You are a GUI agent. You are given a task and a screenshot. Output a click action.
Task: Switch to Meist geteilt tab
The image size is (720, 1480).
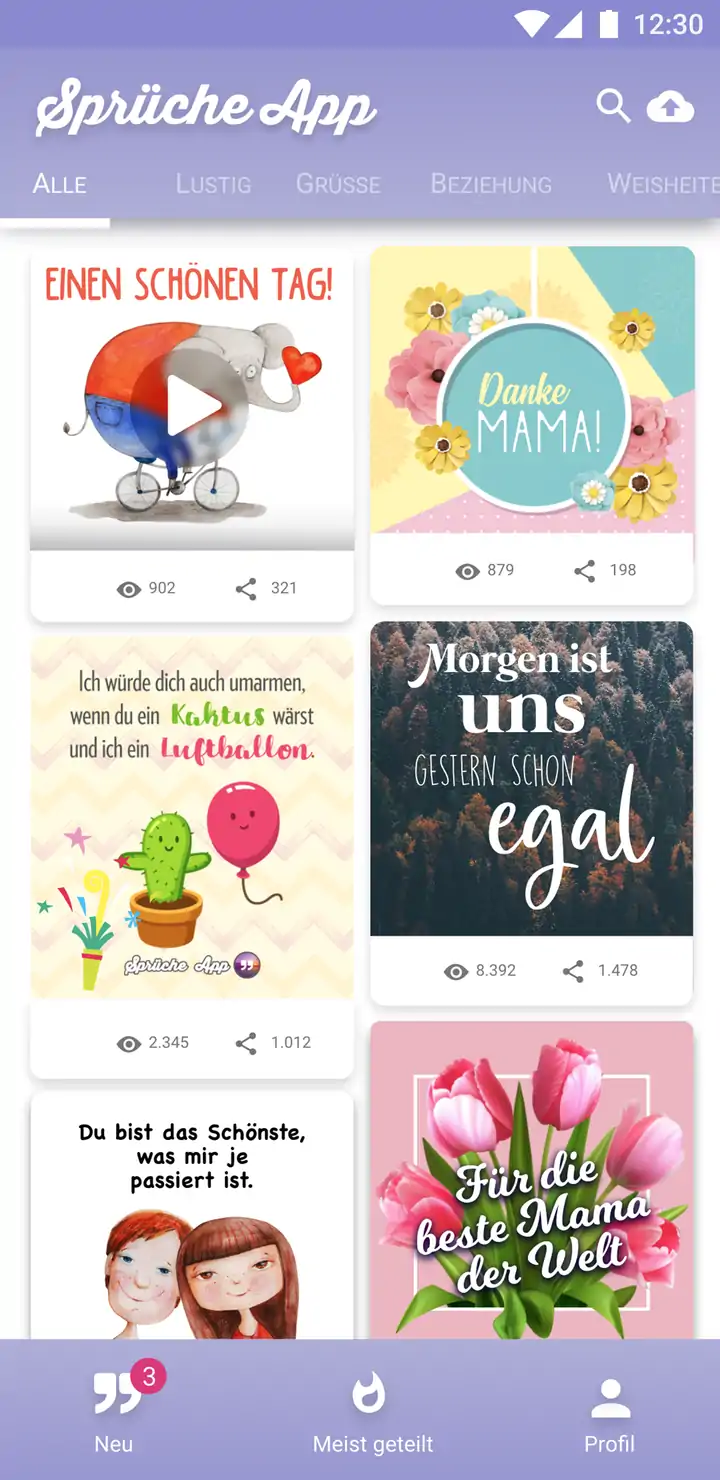[x=372, y=1410]
